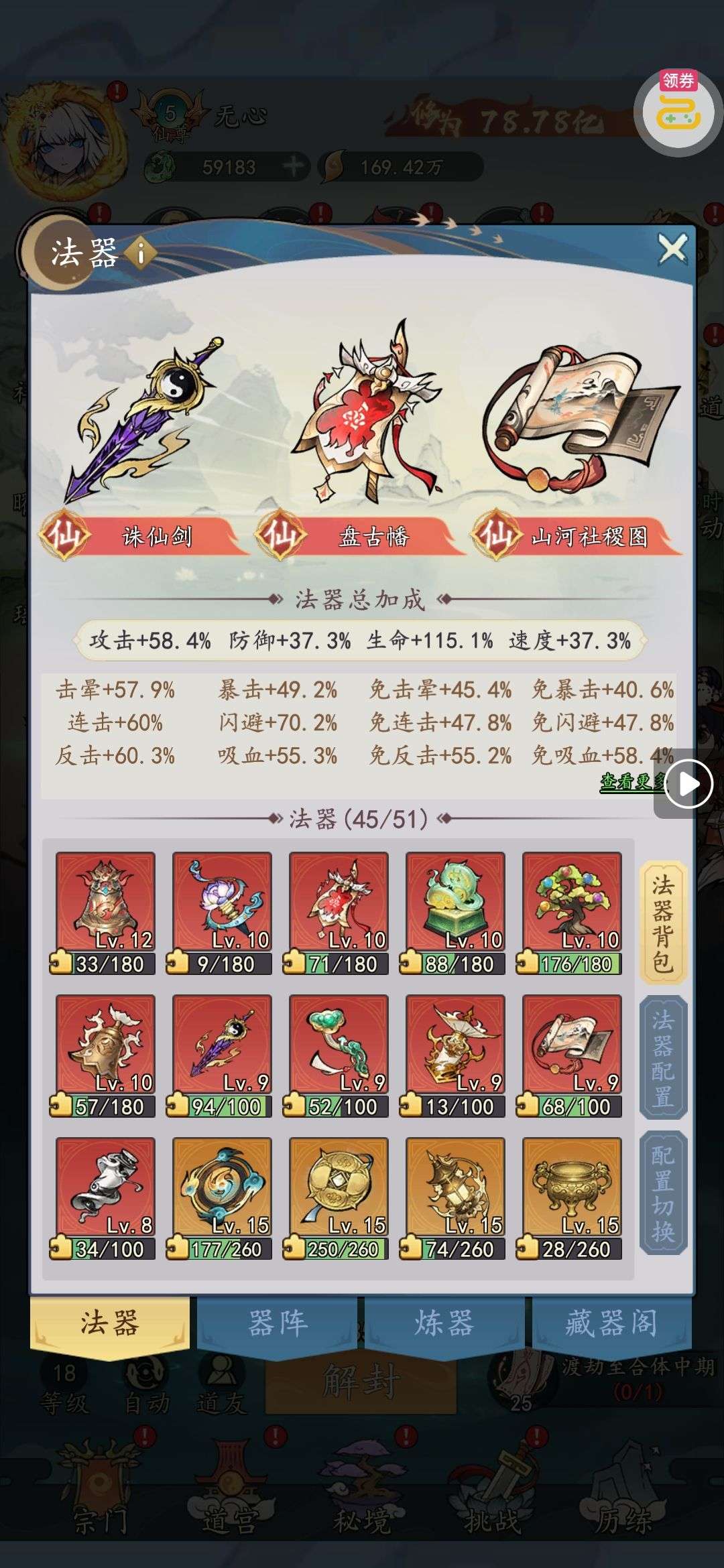Image resolution: width=724 pixels, height=1568 pixels.
Task: Open the 领券 coupon floating button
Action: tap(678, 111)
